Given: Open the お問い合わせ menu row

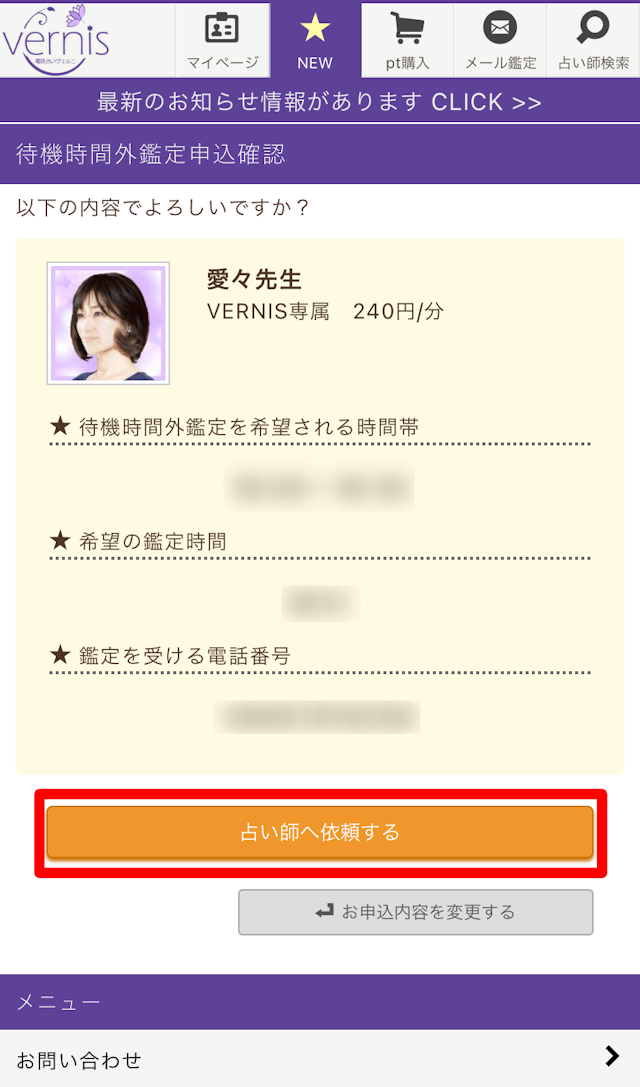Looking at the screenshot, I should coord(320,1059).
